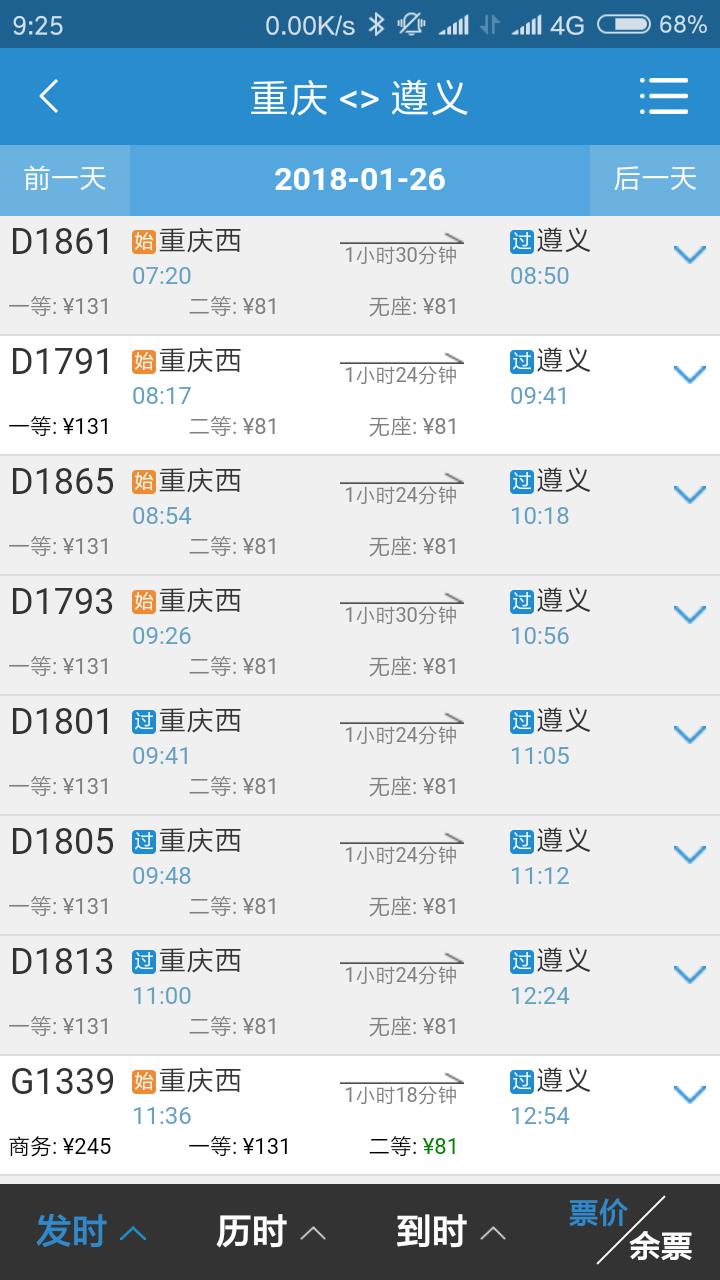Screen dimensions: 720x1280
Task: Expand train D1861 details chevron
Action: (690, 254)
